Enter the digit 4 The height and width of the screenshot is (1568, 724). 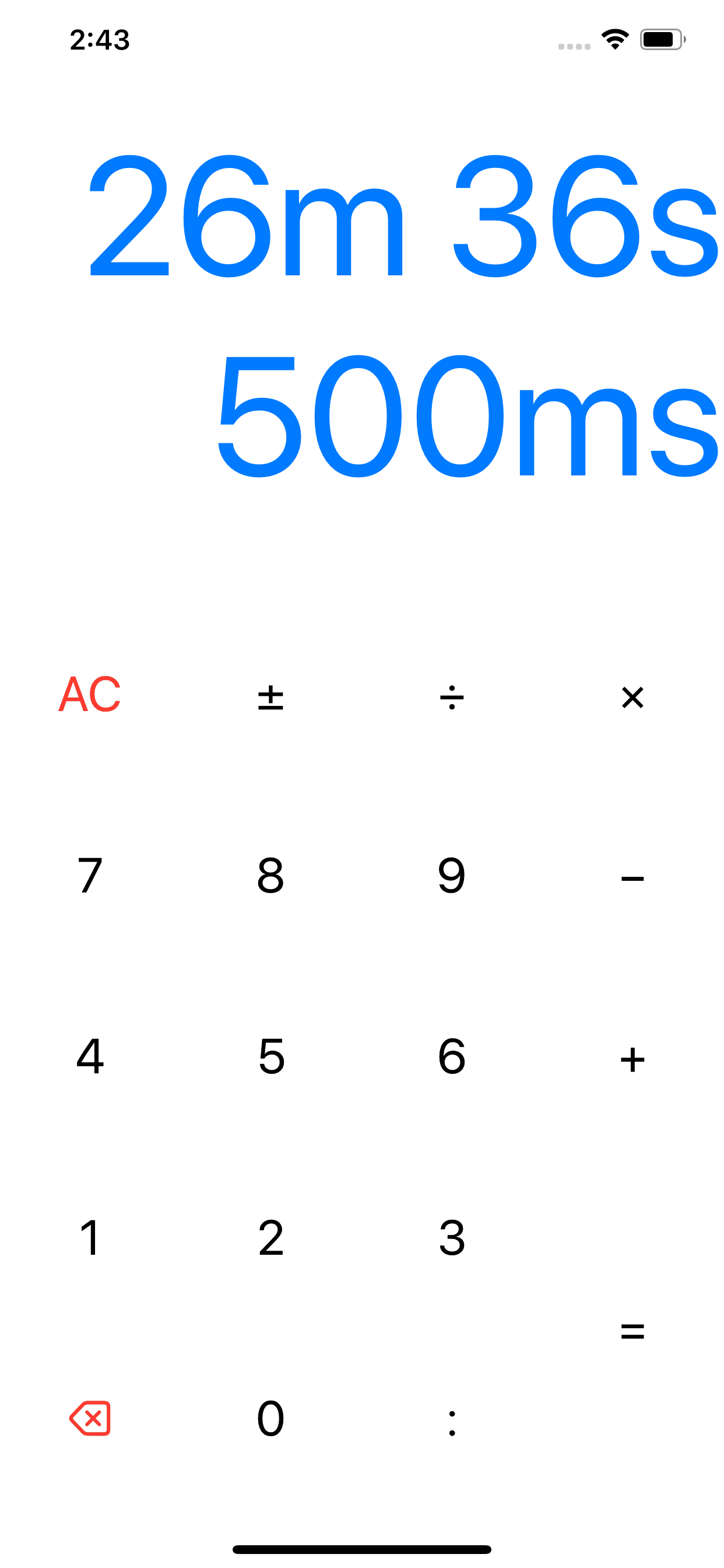click(x=90, y=1056)
